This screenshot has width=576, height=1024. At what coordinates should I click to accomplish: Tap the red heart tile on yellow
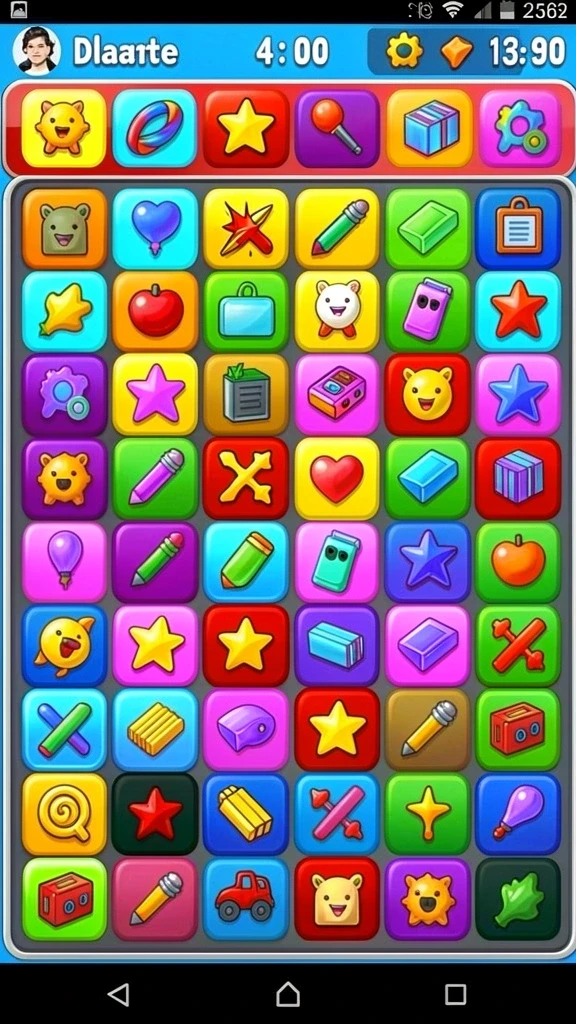(x=337, y=478)
